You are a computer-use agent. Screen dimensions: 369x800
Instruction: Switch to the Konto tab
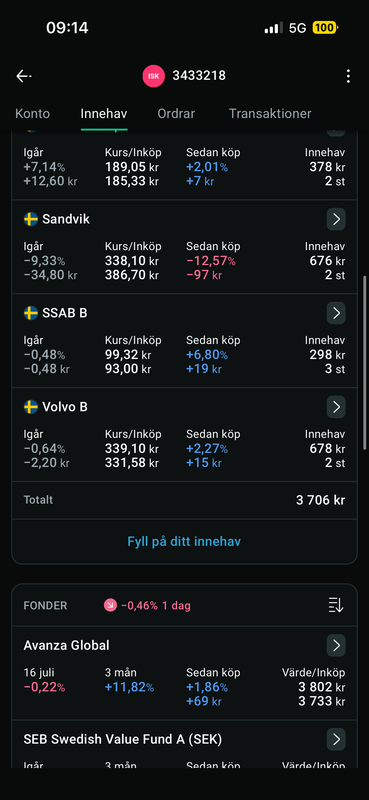coord(33,113)
